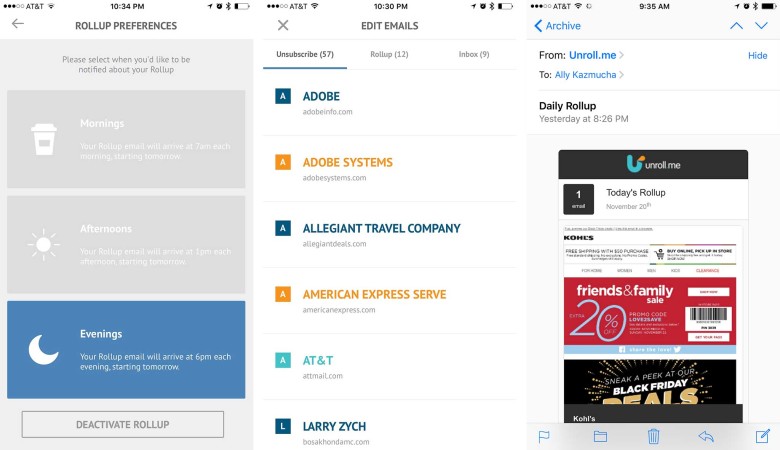Open the Inbox tab
Image resolution: width=780 pixels, height=450 pixels.
pyautogui.click(x=473, y=54)
